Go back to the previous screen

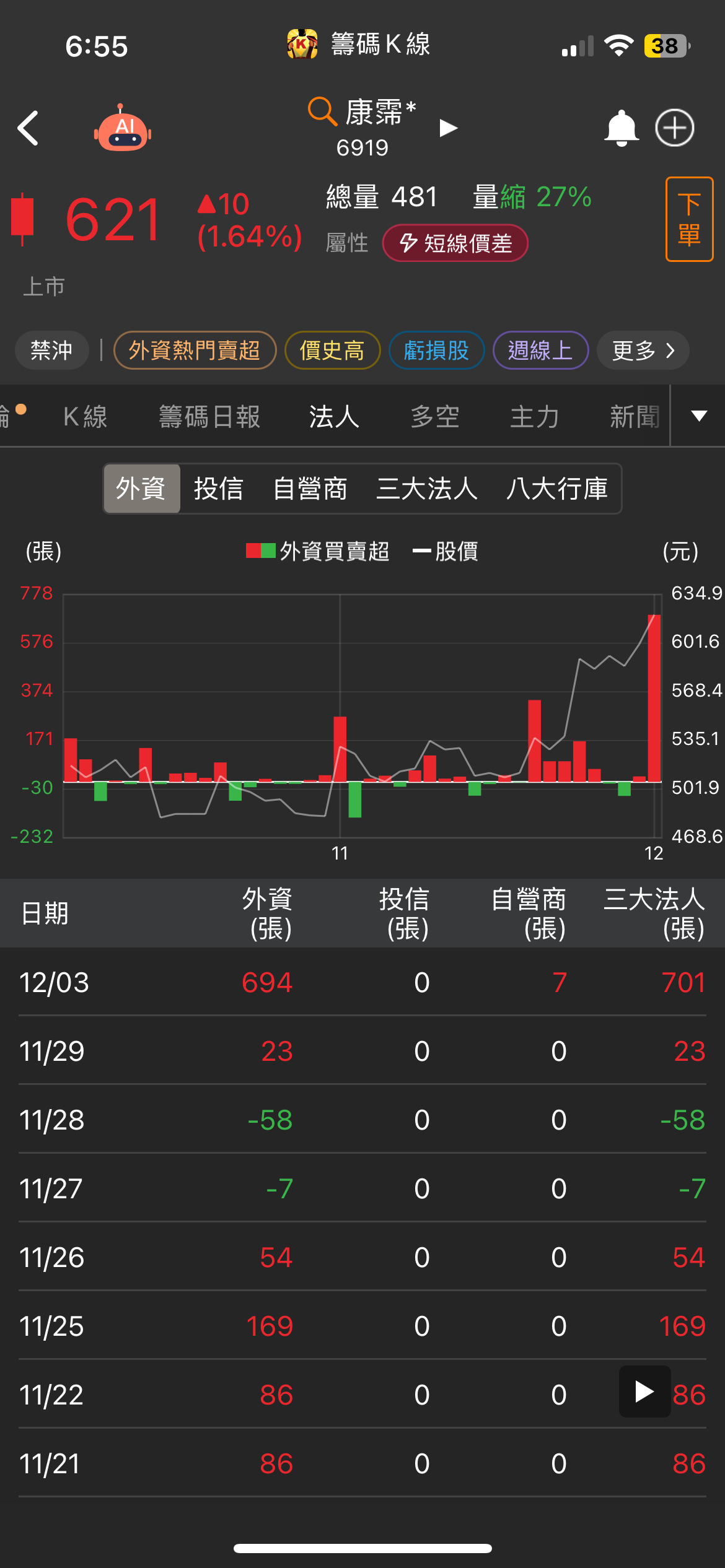click(29, 128)
